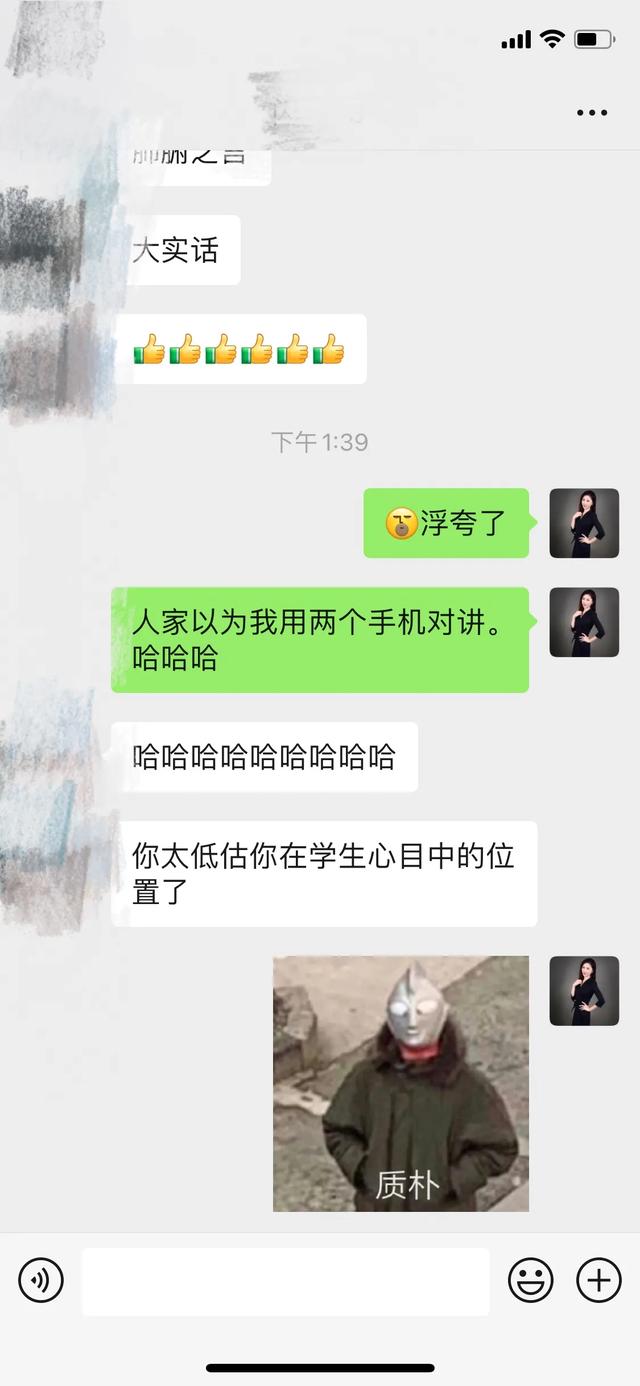This screenshot has width=640, height=1386.
Task: Tap the message text field
Action: (x=285, y=1281)
